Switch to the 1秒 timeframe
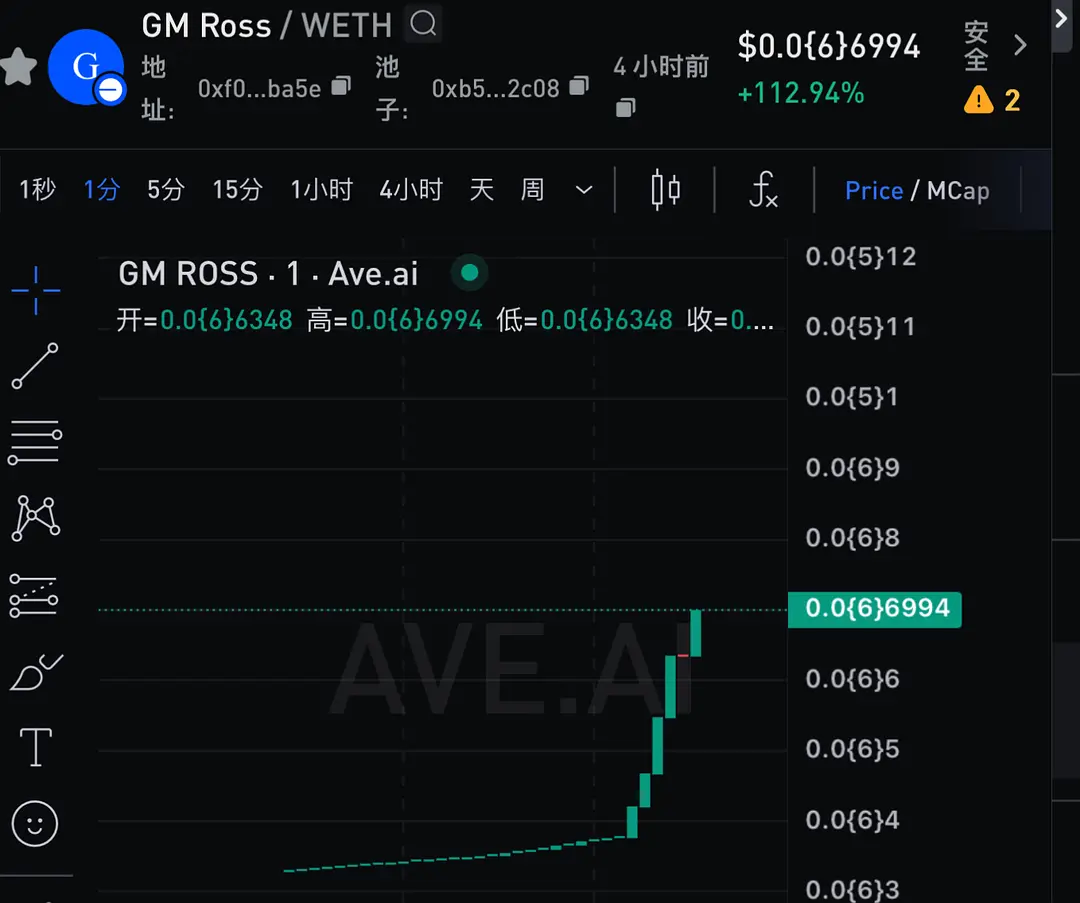This screenshot has height=903, width=1080. 37,189
